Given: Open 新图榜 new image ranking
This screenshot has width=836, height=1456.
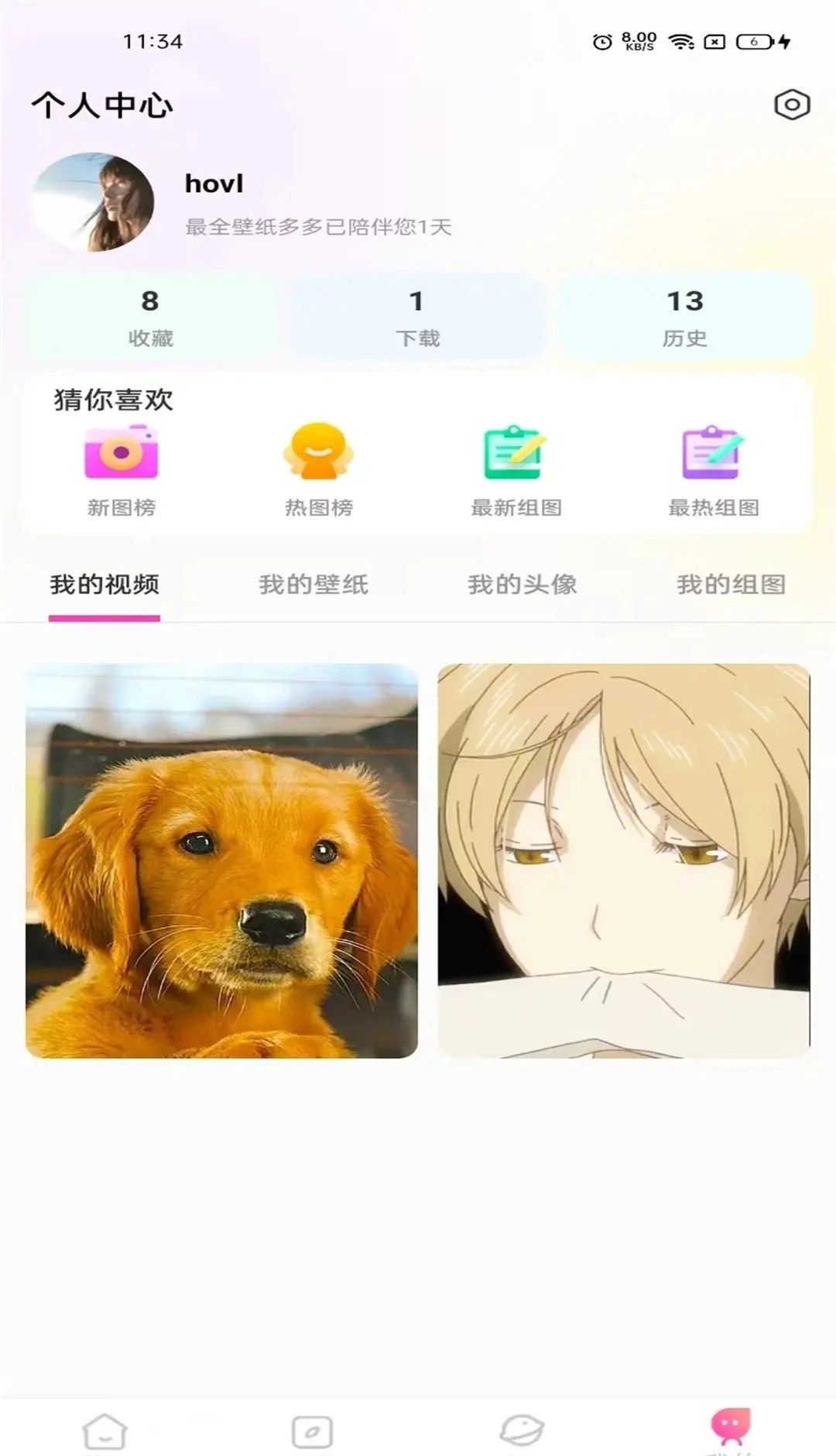Looking at the screenshot, I should pyautogui.click(x=122, y=470).
